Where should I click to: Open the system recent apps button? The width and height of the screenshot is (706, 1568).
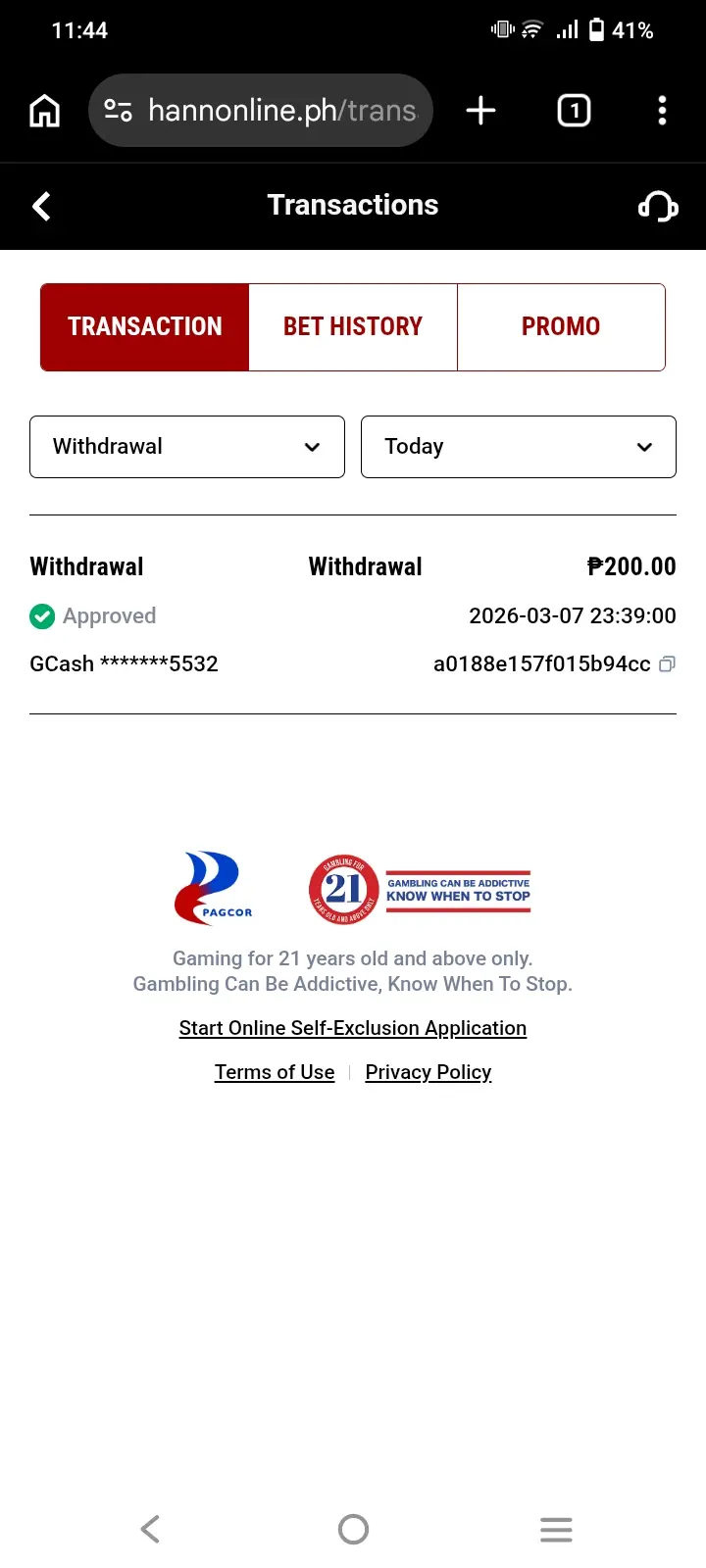(x=556, y=1529)
